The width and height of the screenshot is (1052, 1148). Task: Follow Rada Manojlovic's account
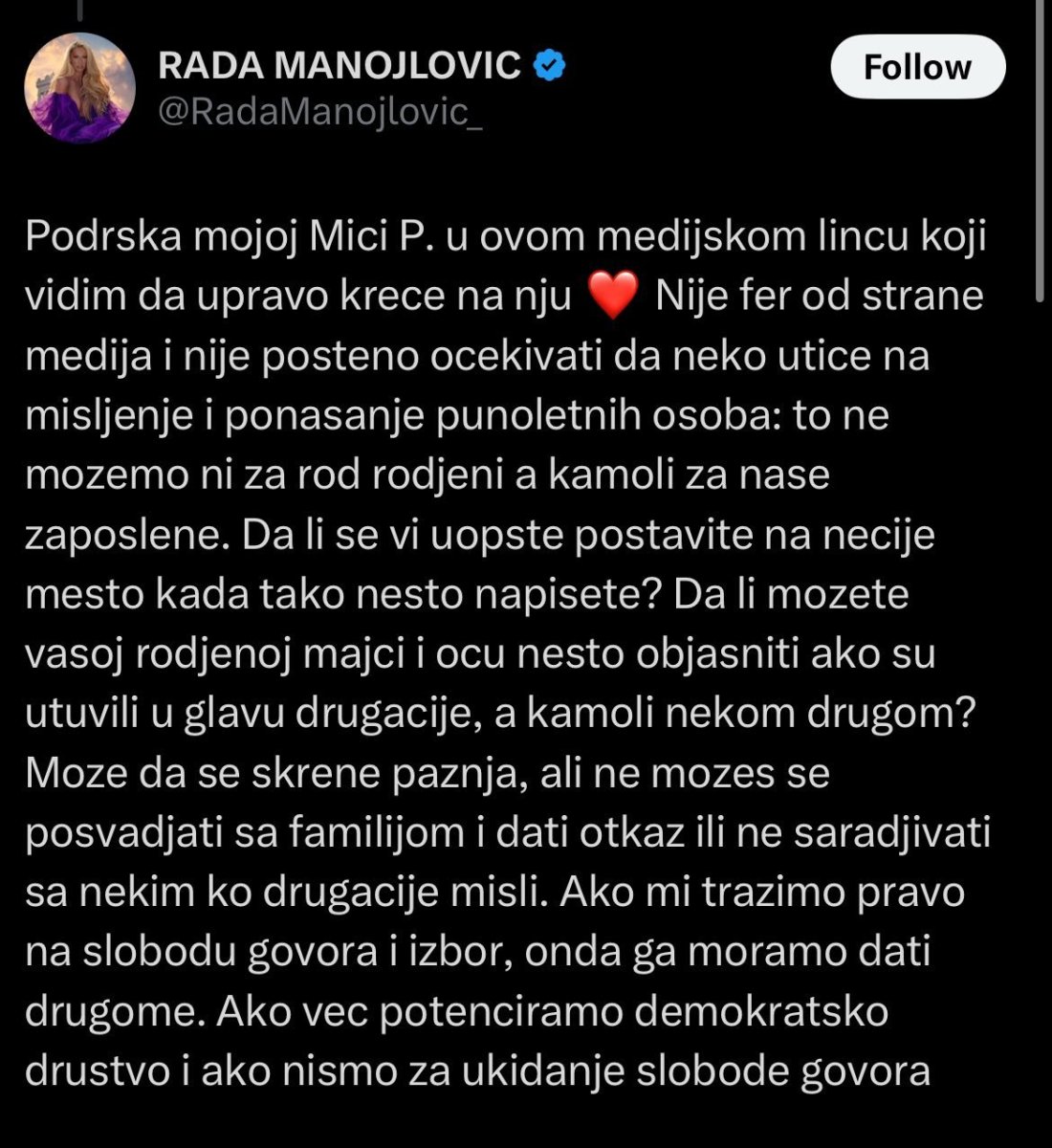click(917, 67)
